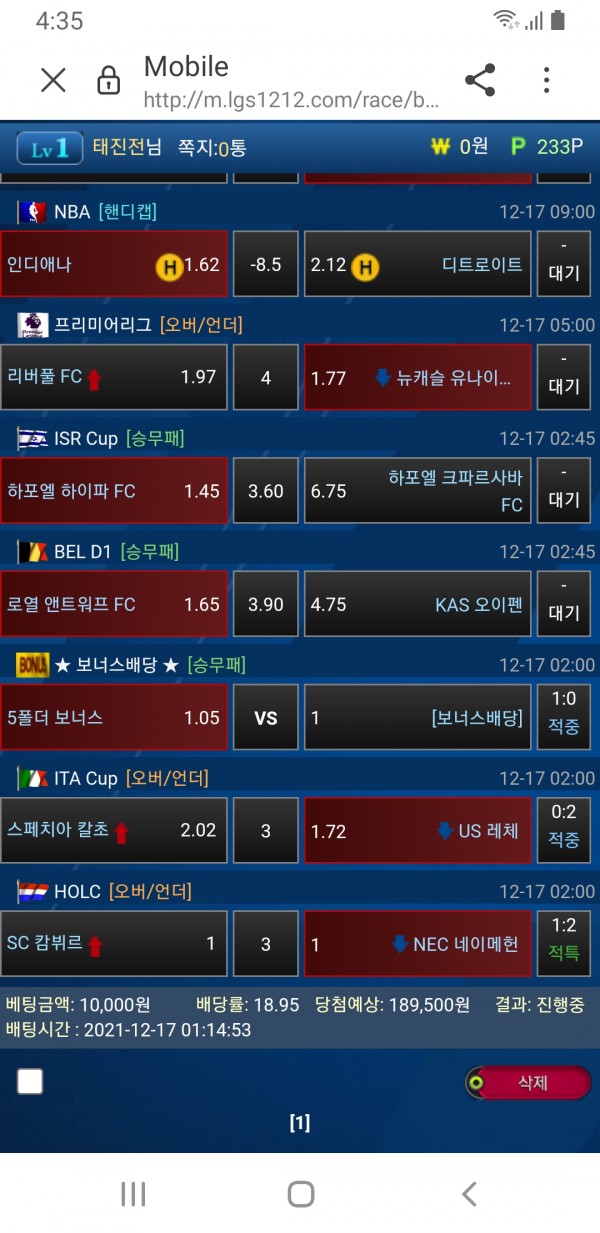This screenshot has width=600, height=1233.
Task: Go to the phone's home screen
Action: [x=300, y=1193]
